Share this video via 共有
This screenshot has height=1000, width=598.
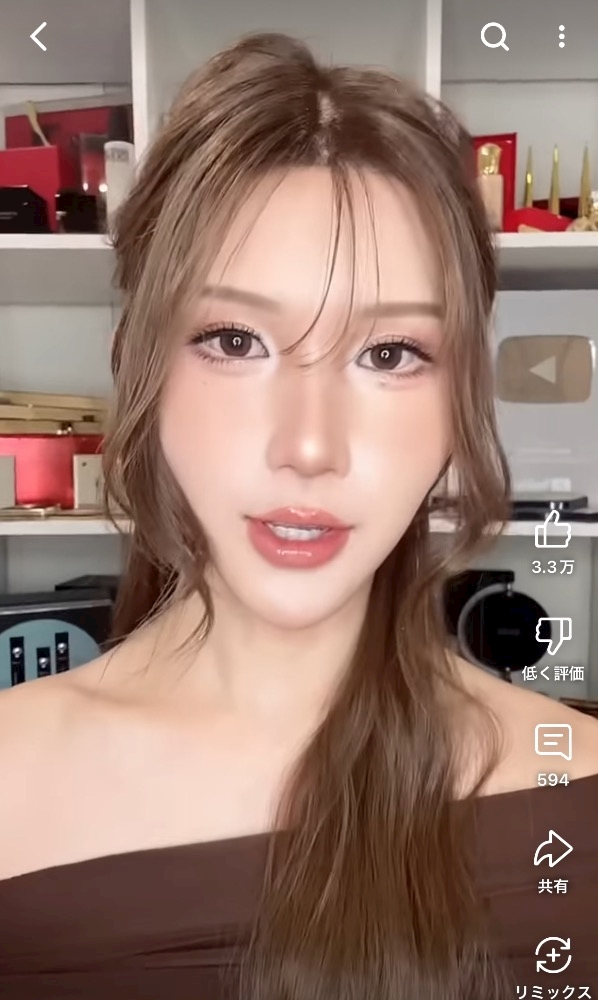[553, 848]
